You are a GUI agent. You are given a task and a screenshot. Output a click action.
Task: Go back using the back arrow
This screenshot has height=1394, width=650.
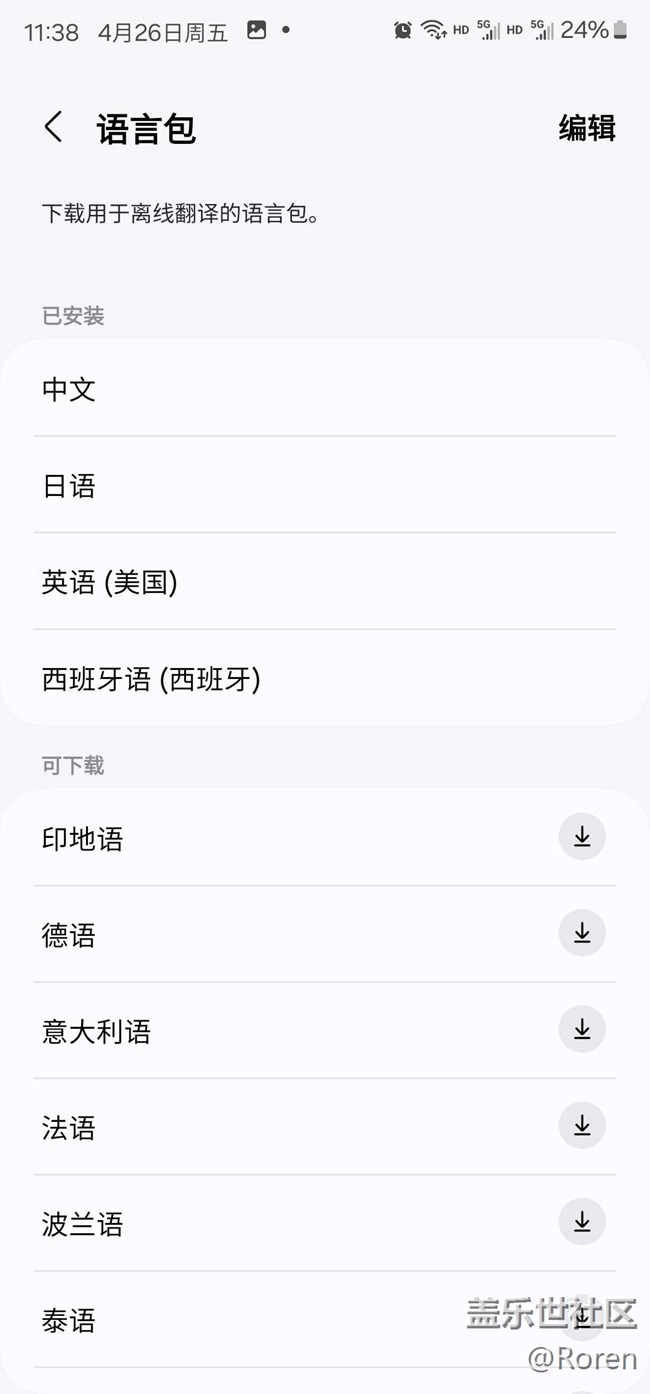pos(54,128)
